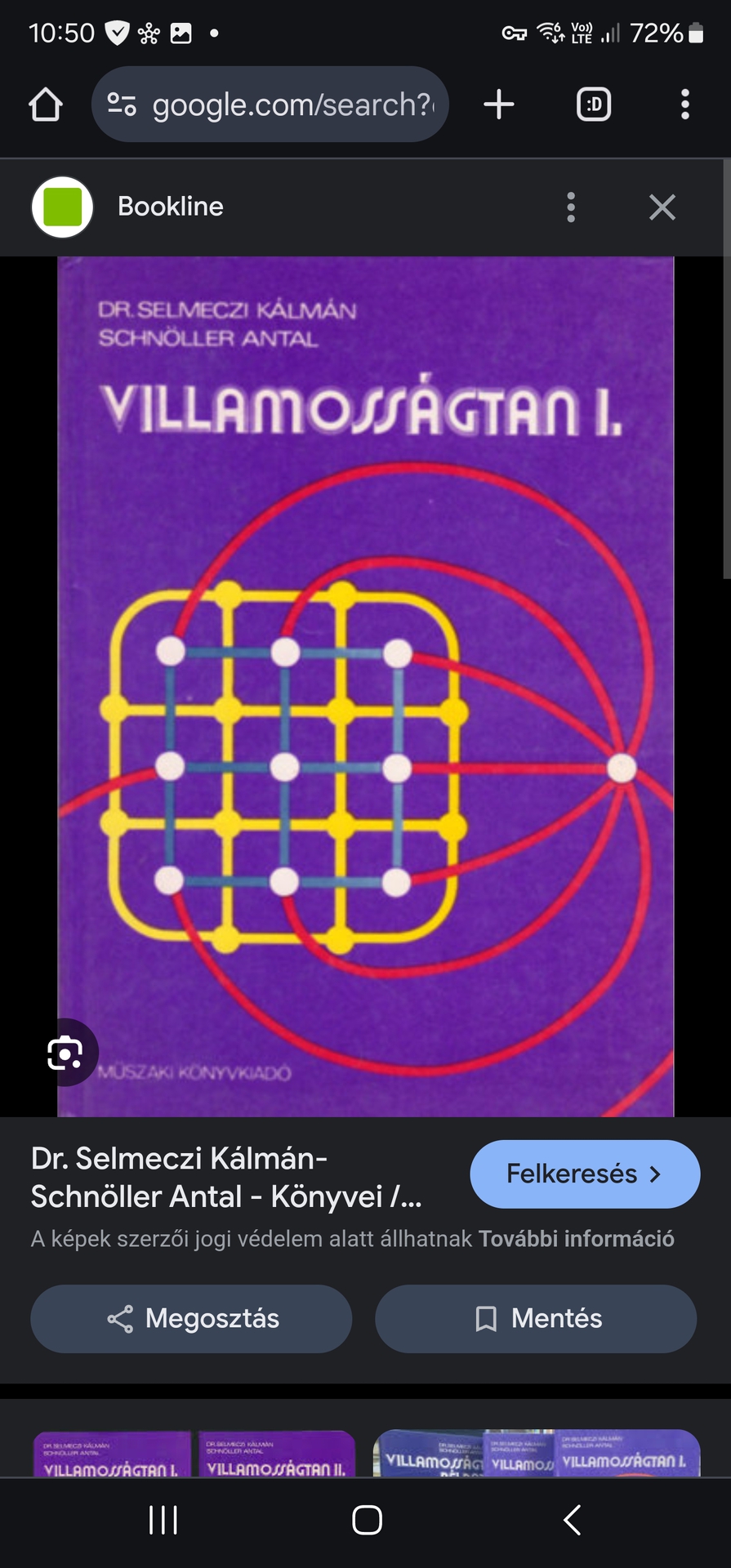Viewport: 731px width, 1568px height.
Task: Save image with Mentés
Action: 536,1318
